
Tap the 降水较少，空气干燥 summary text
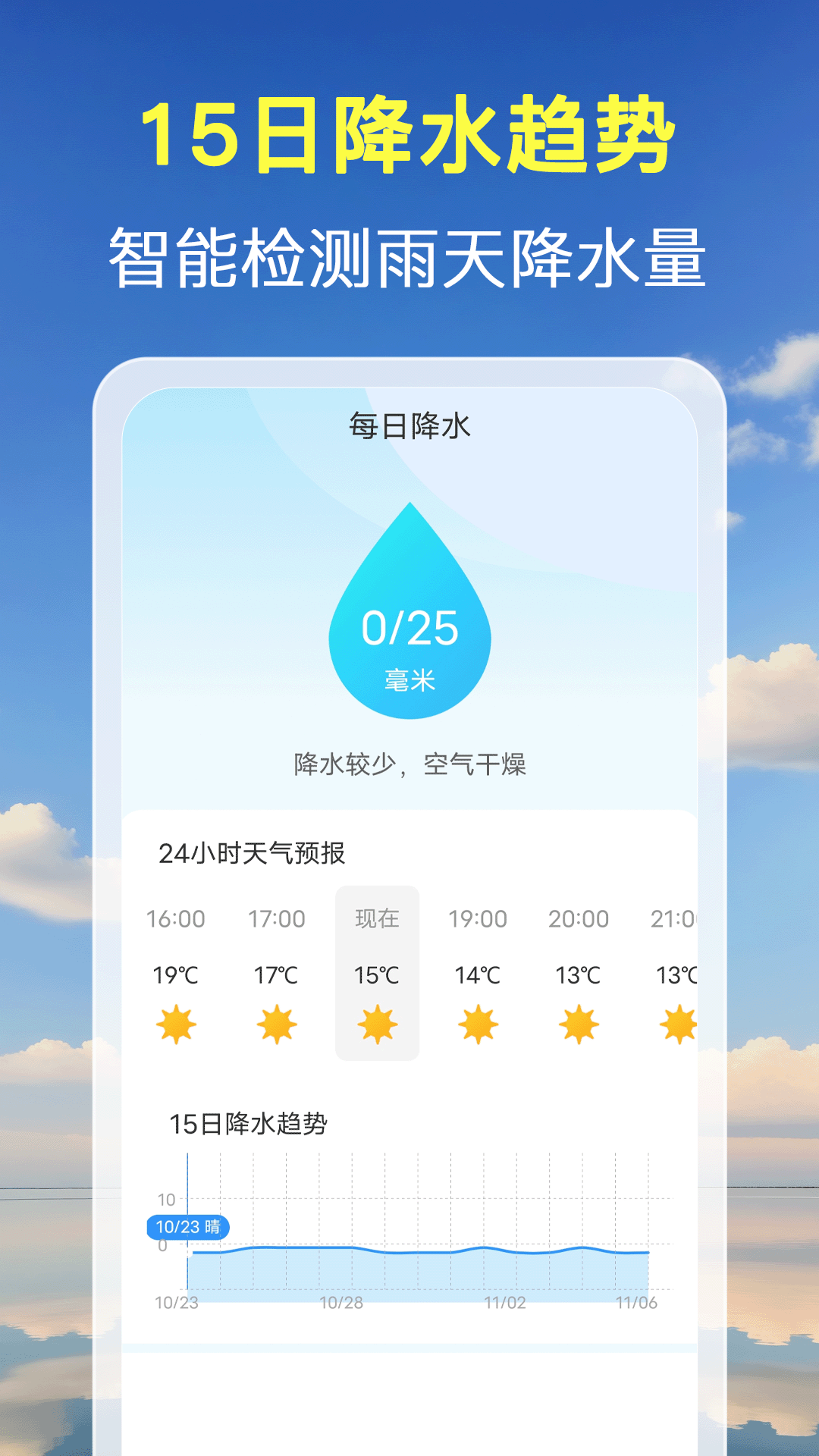coord(409,766)
